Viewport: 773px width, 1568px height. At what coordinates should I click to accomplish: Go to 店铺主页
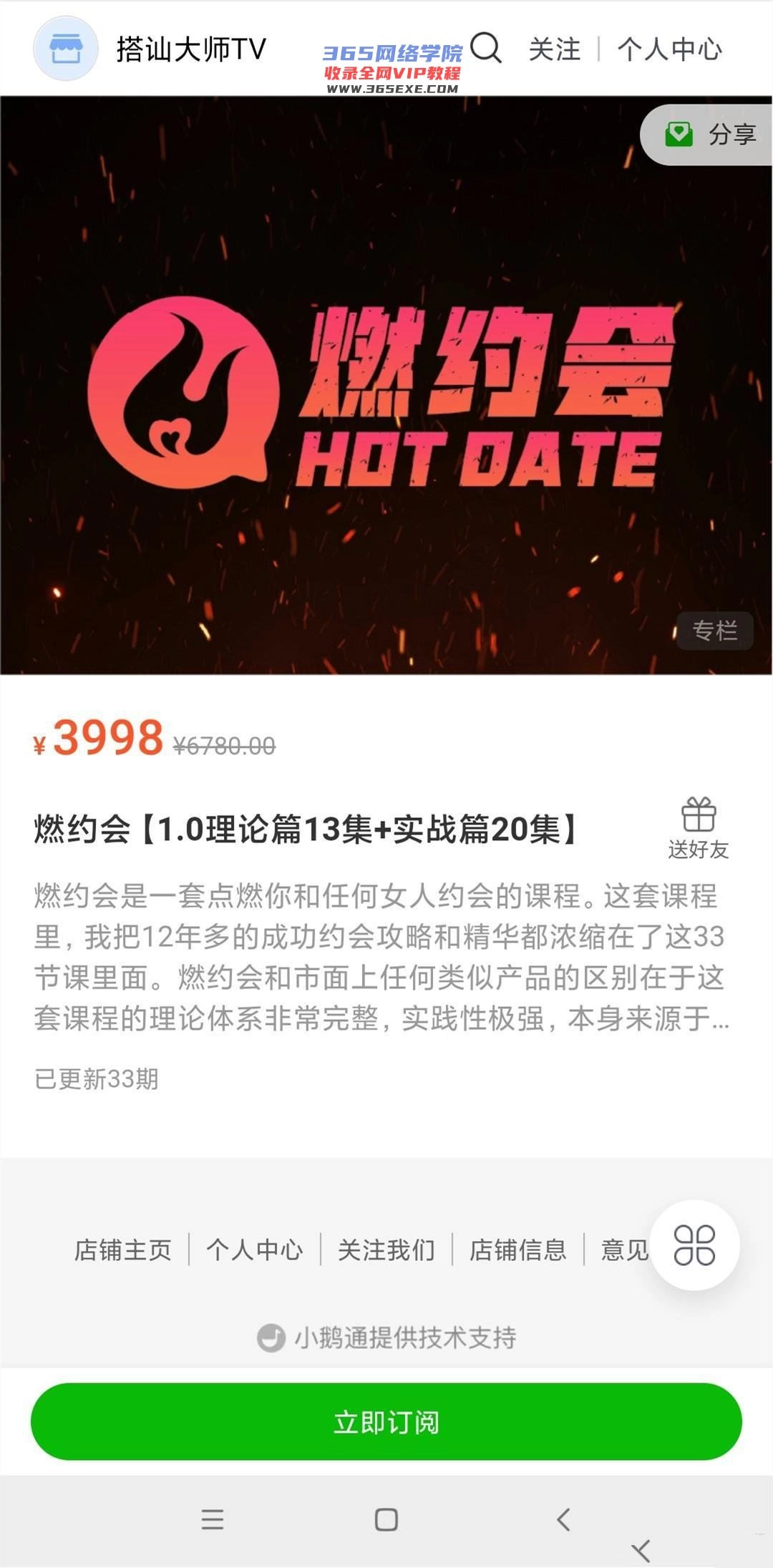click(x=123, y=1250)
